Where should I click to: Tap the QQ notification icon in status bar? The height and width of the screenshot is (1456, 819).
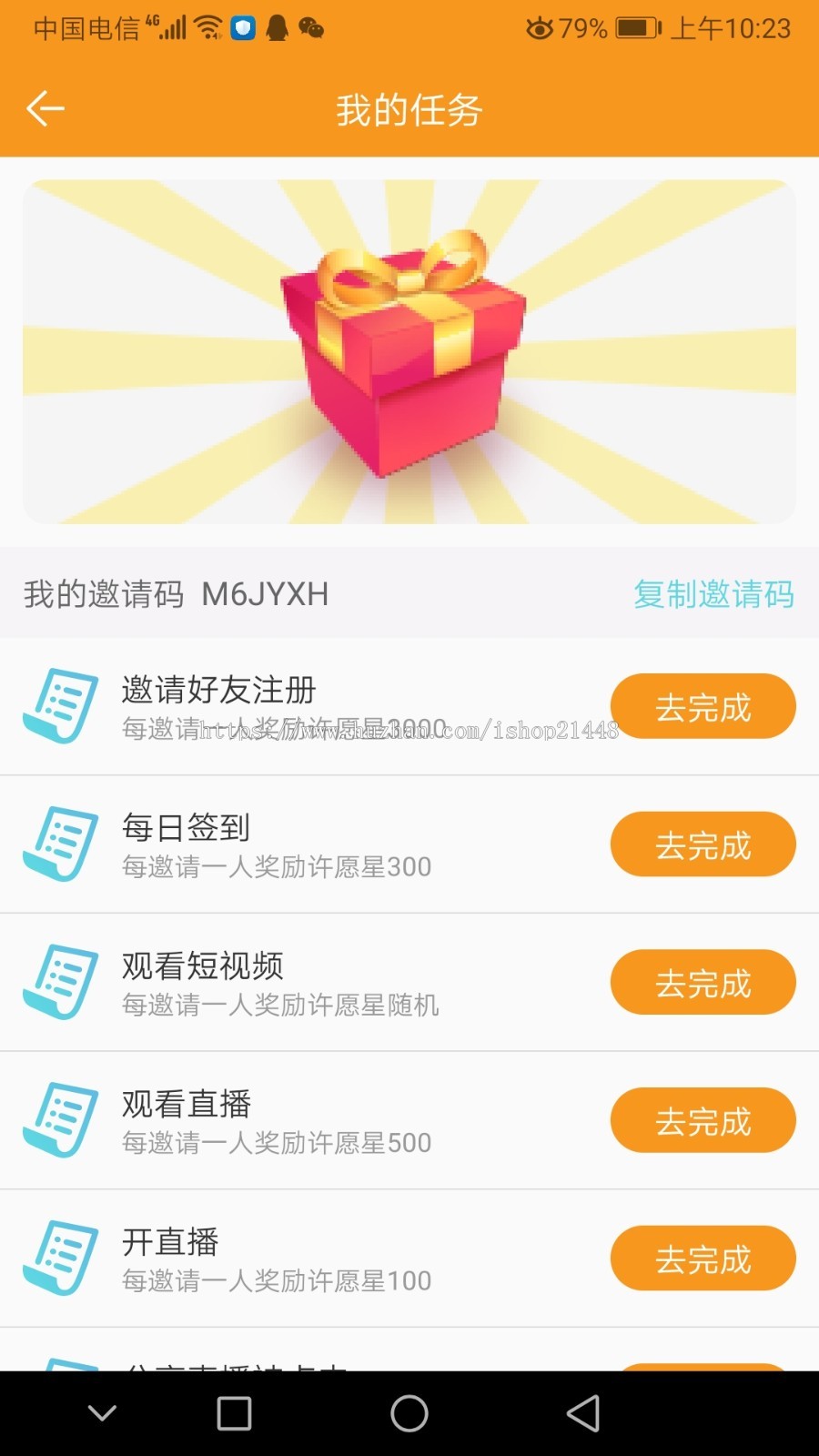(278, 28)
